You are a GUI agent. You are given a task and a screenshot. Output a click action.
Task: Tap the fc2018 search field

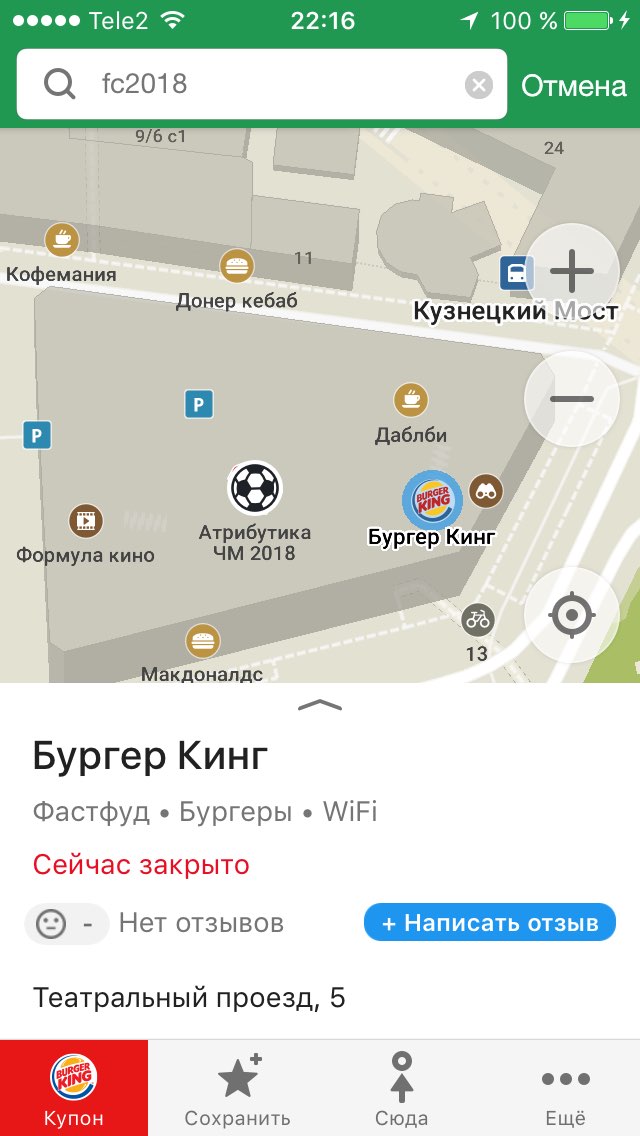click(261, 85)
